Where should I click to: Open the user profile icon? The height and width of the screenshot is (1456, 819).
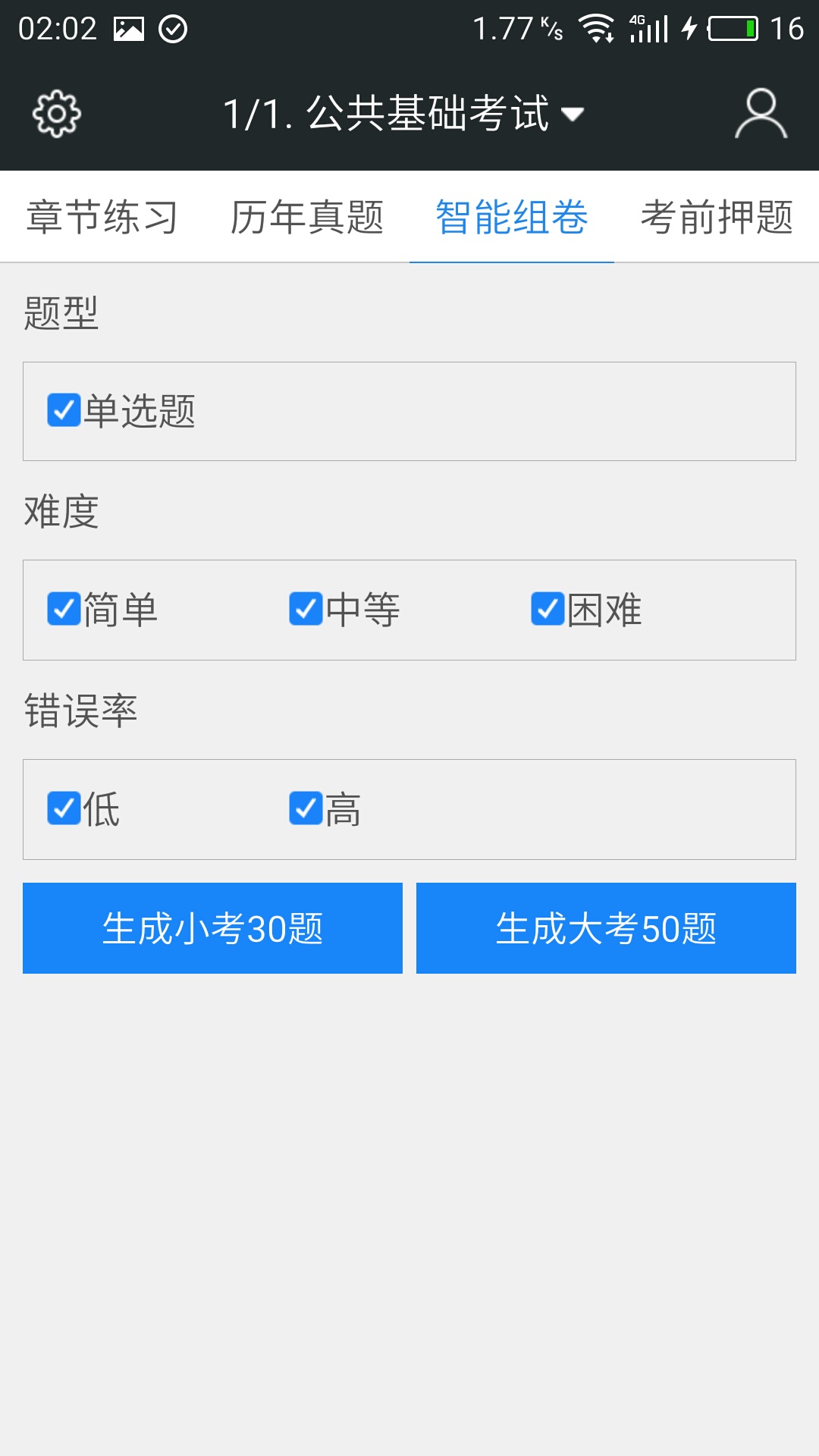[x=761, y=115]
